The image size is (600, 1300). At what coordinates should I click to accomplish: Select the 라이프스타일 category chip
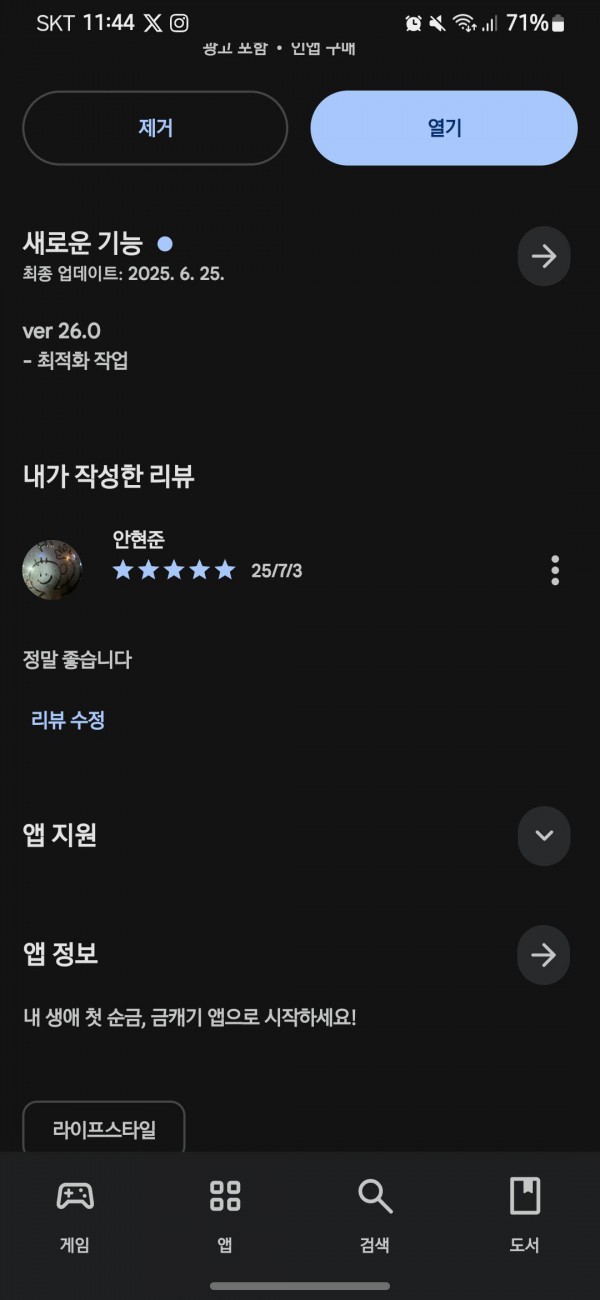pyautogui.click(x=104, y=1130)
